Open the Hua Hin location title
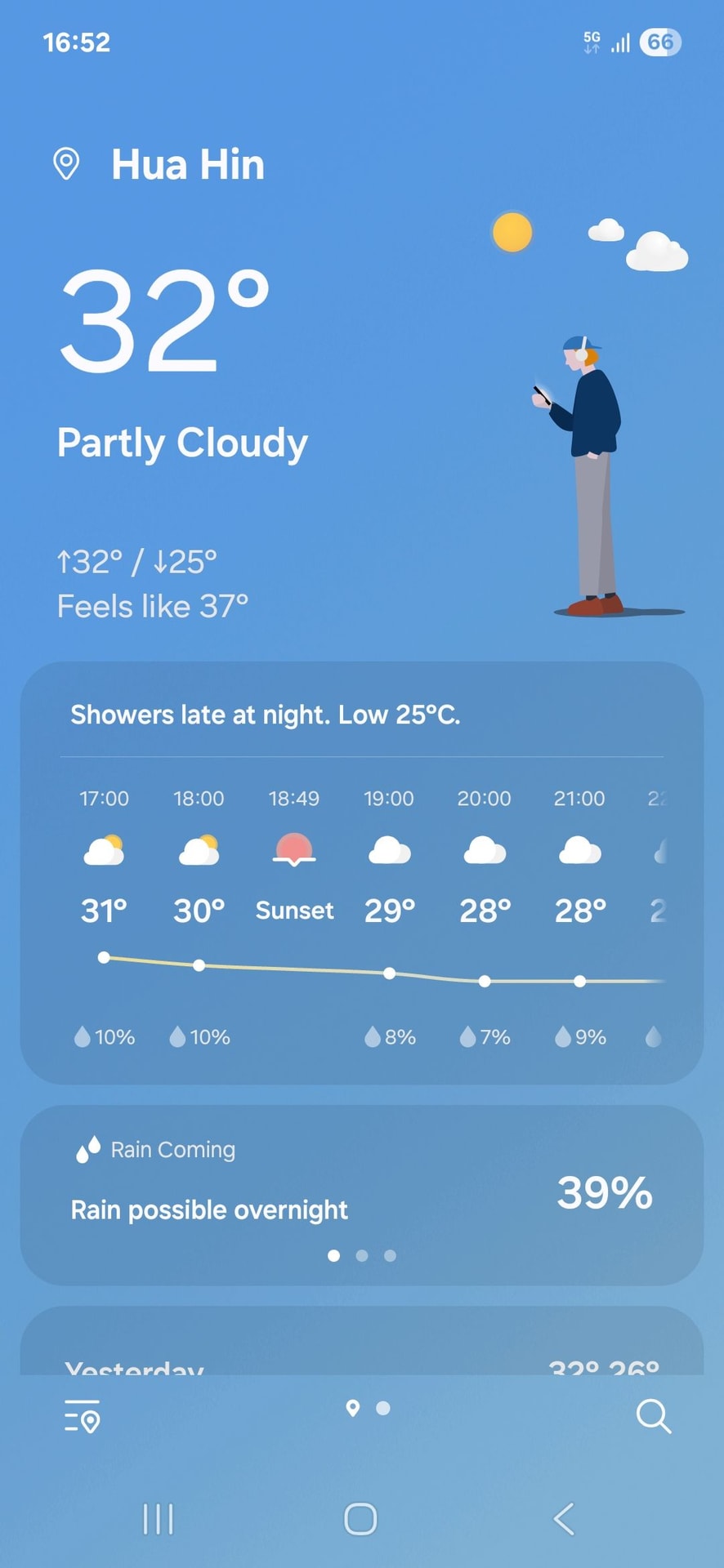The width and height of the screenshot is (724, 1568). click(x=187, y=164)
